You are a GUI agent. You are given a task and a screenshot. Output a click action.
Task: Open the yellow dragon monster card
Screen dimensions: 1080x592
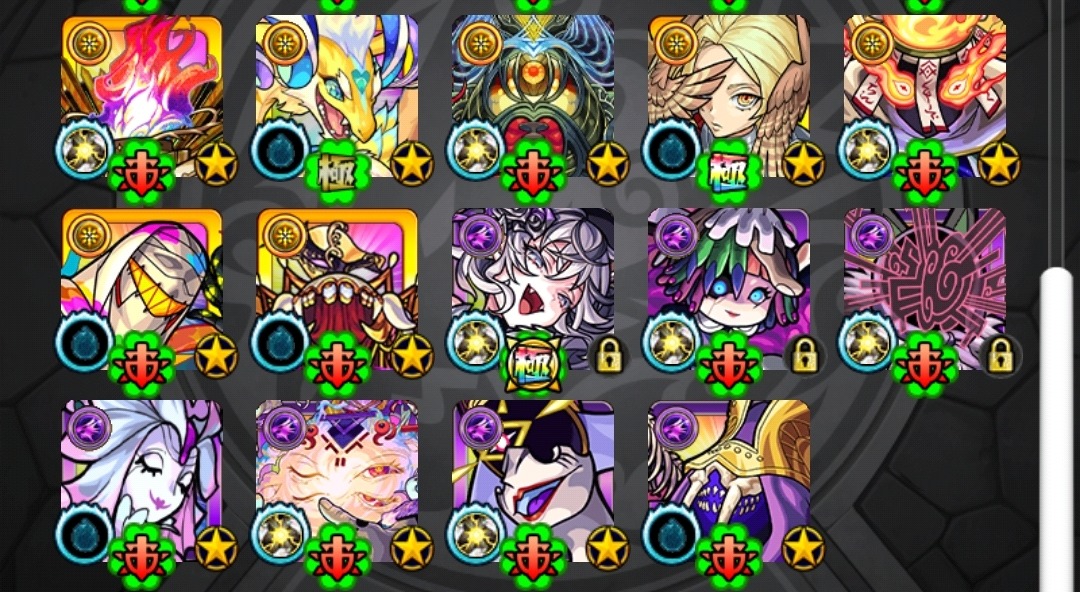tap(337, 95)
